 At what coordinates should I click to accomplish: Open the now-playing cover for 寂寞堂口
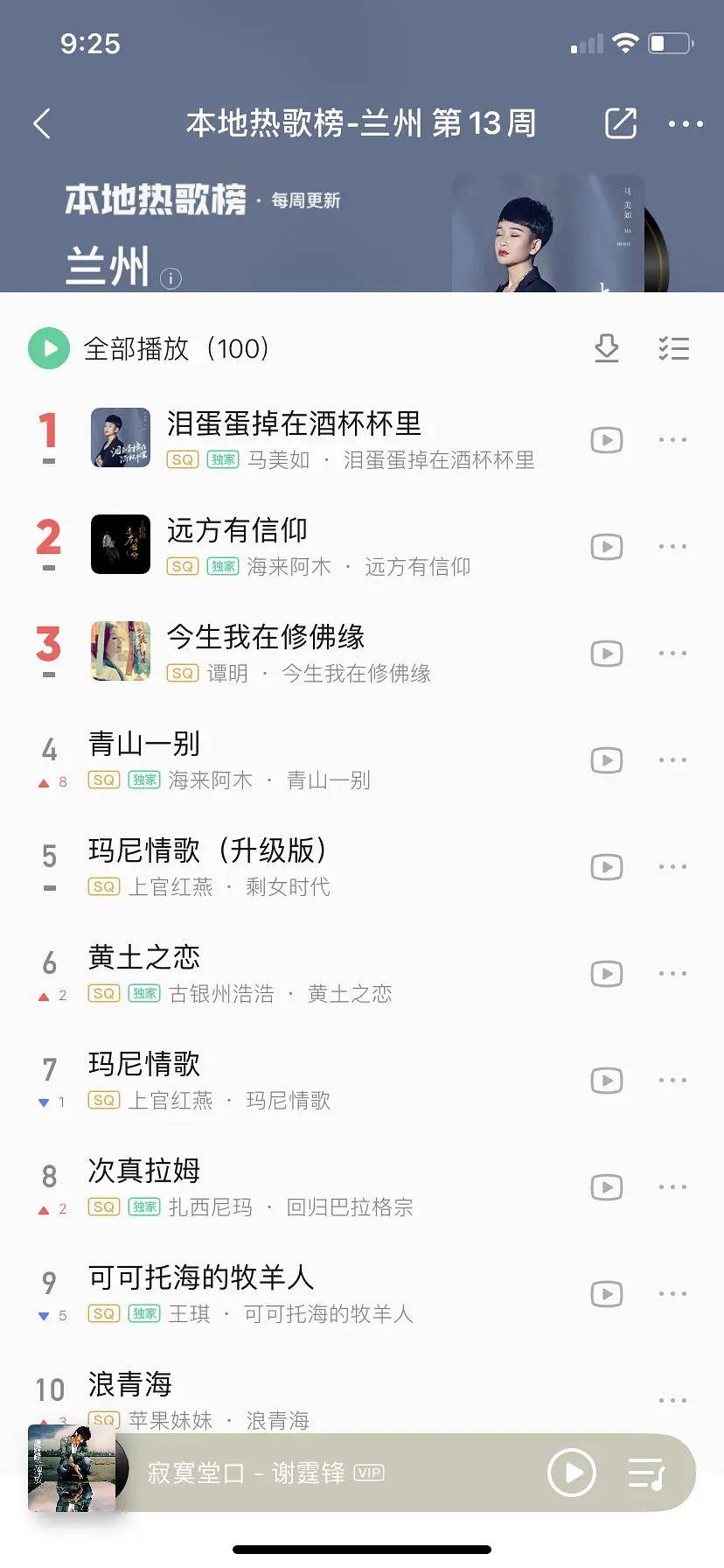pyautogui.click(x=72, y=1468)
